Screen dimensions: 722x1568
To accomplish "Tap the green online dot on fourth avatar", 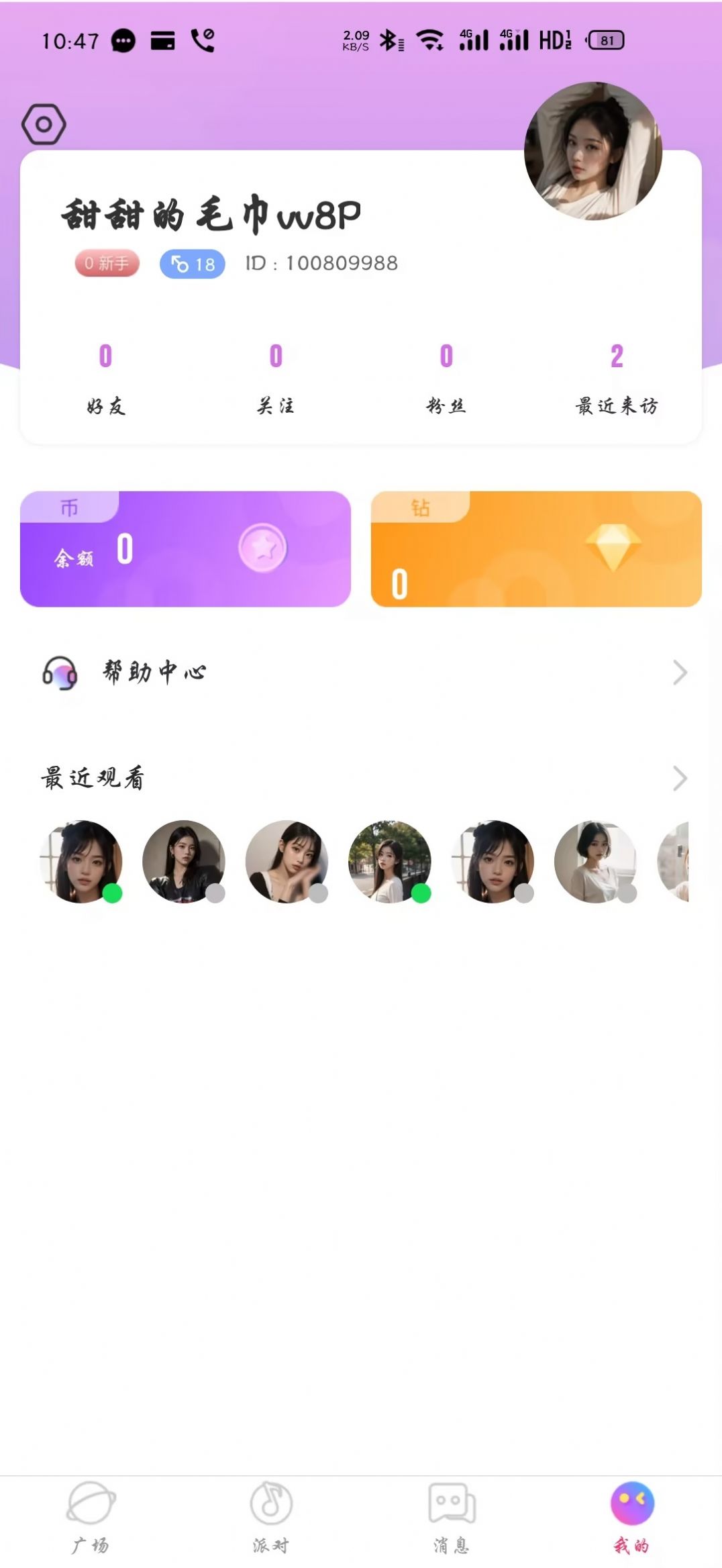I will coord(422,892).
